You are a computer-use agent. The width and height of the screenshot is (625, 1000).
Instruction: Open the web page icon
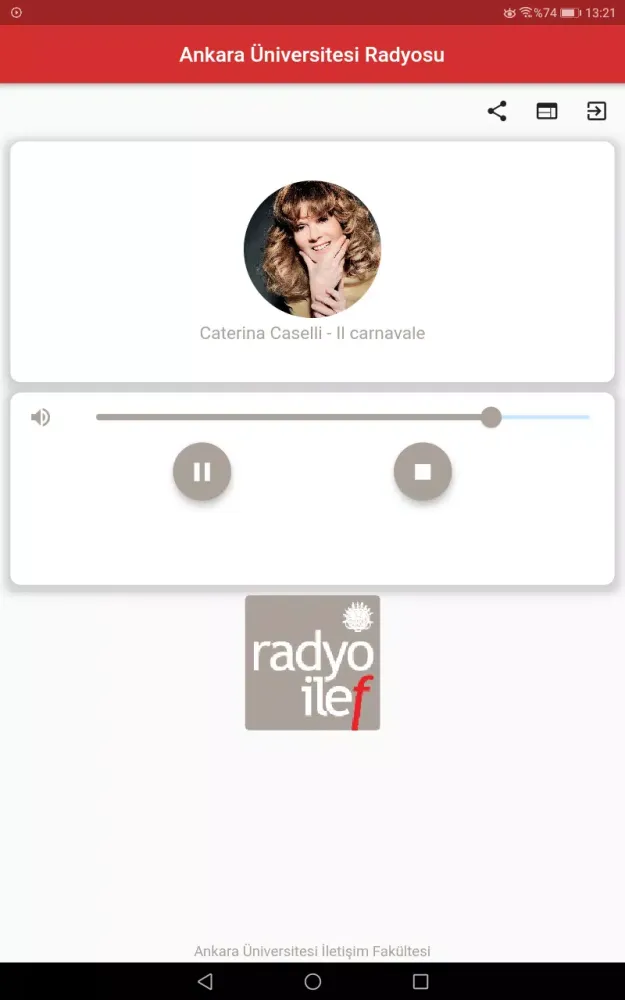click(x=547, y=111)
